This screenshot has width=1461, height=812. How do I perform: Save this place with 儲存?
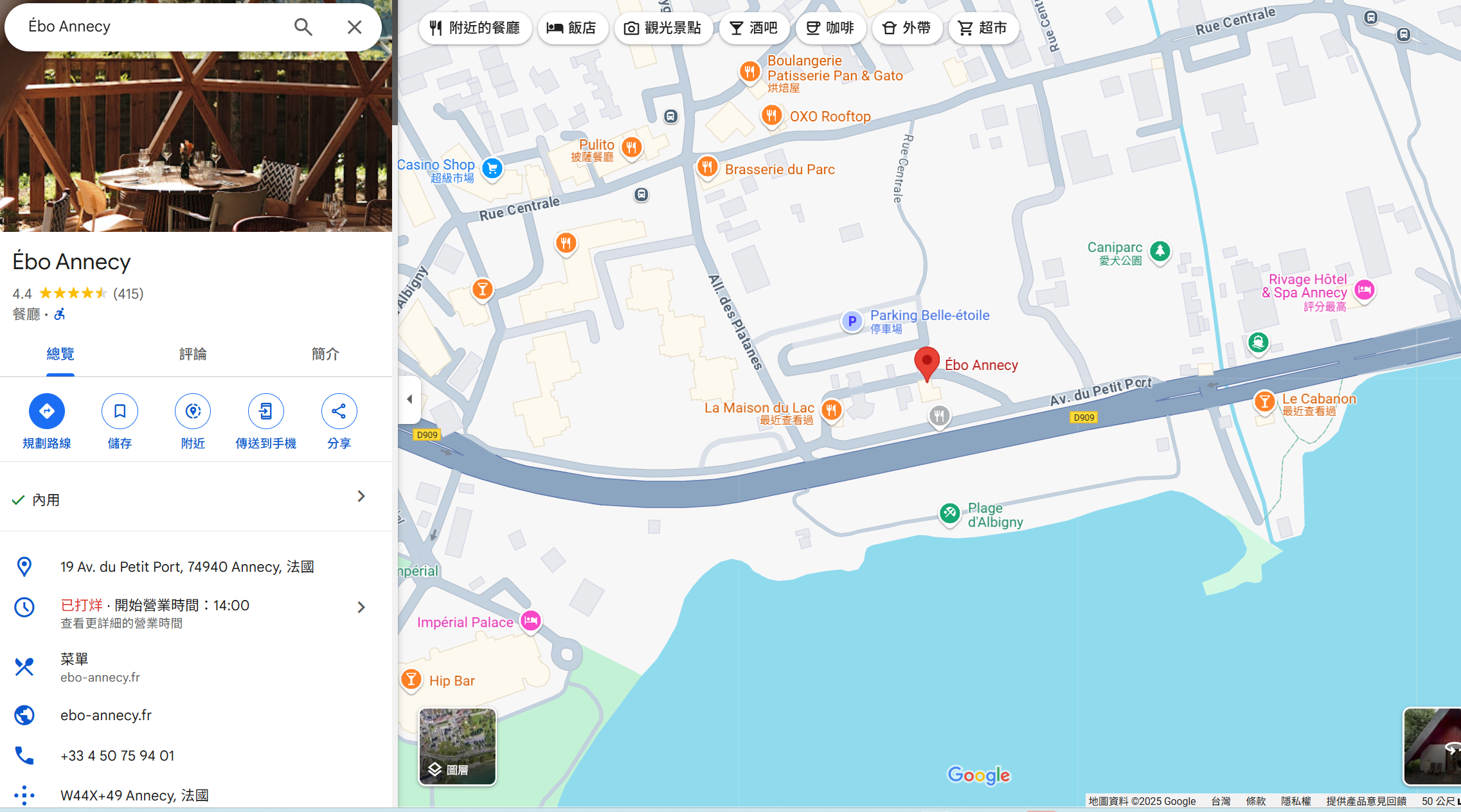click(120, 411)
